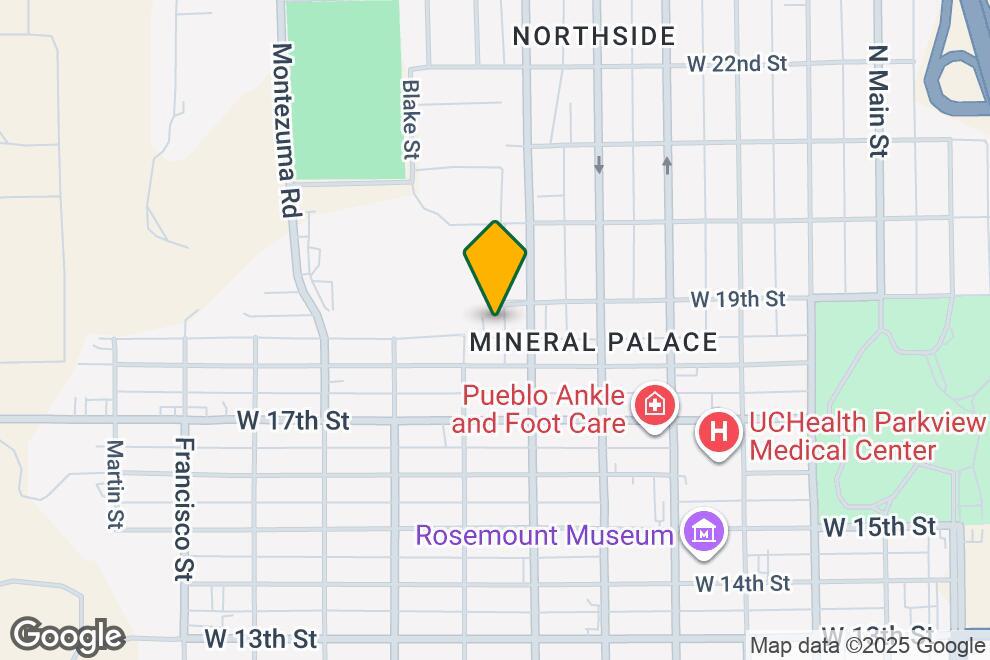Open the Rosemount Museum pin
The image size is (990, 660).
point(704,532)
